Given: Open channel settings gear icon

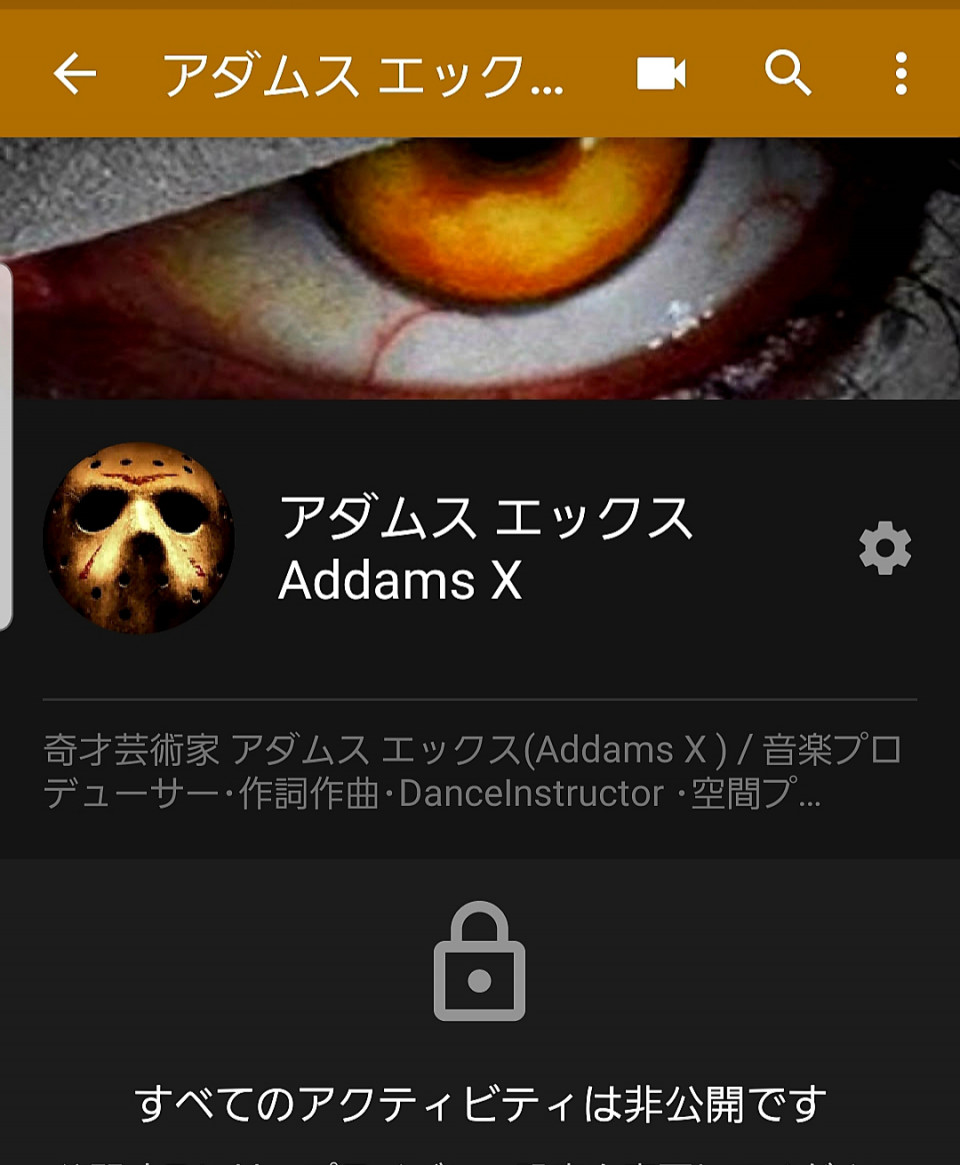Looking at the screenshot, I should coord(885,549).
